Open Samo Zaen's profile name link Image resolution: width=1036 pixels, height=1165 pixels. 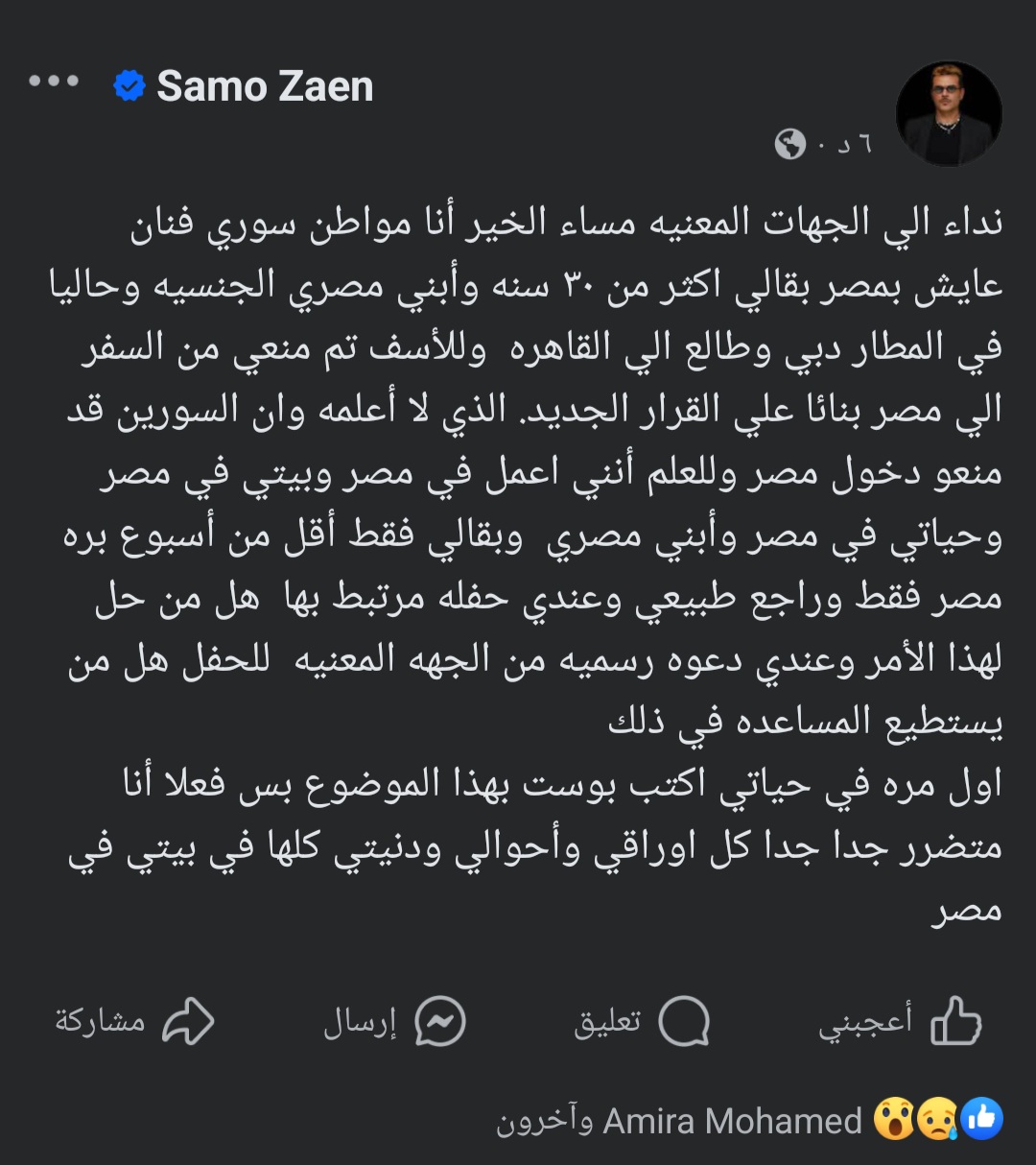[x=266, y=86]
